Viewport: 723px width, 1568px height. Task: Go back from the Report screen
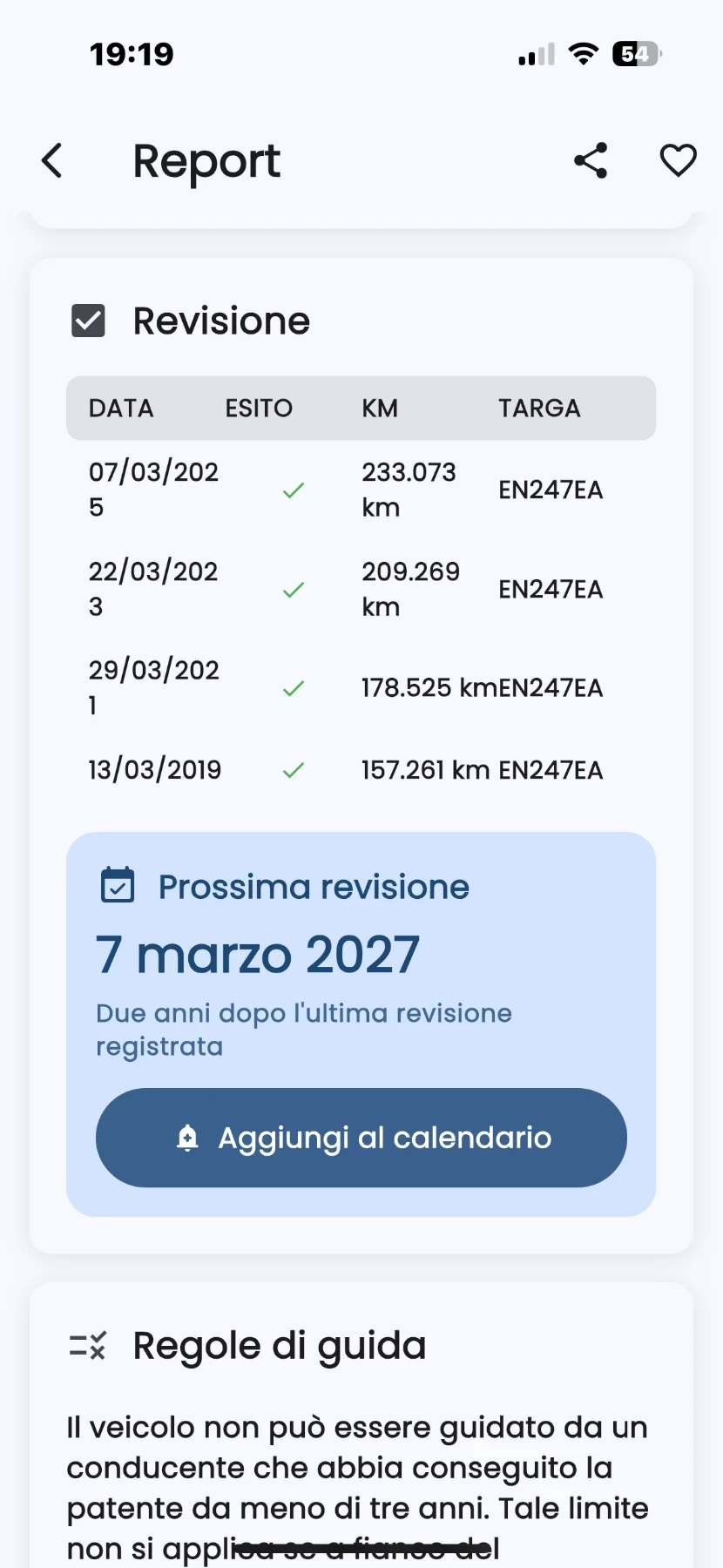pos(52,161)
